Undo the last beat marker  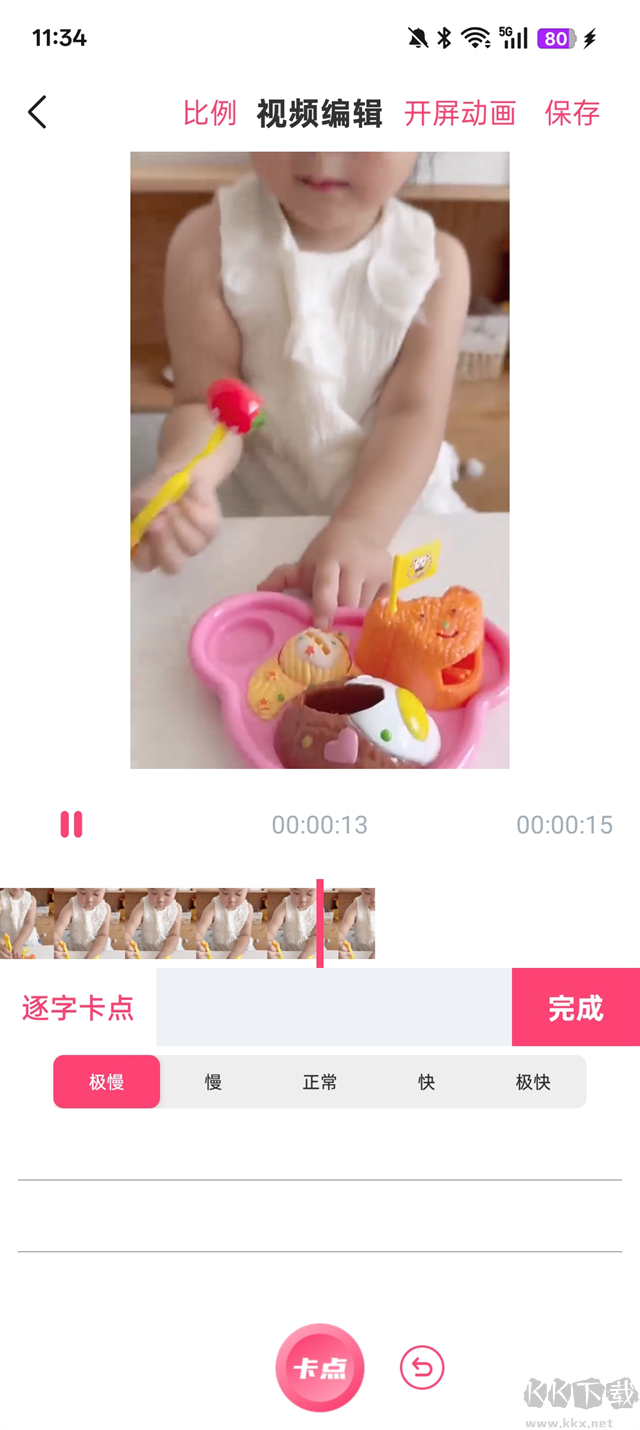coord(422,1368)
